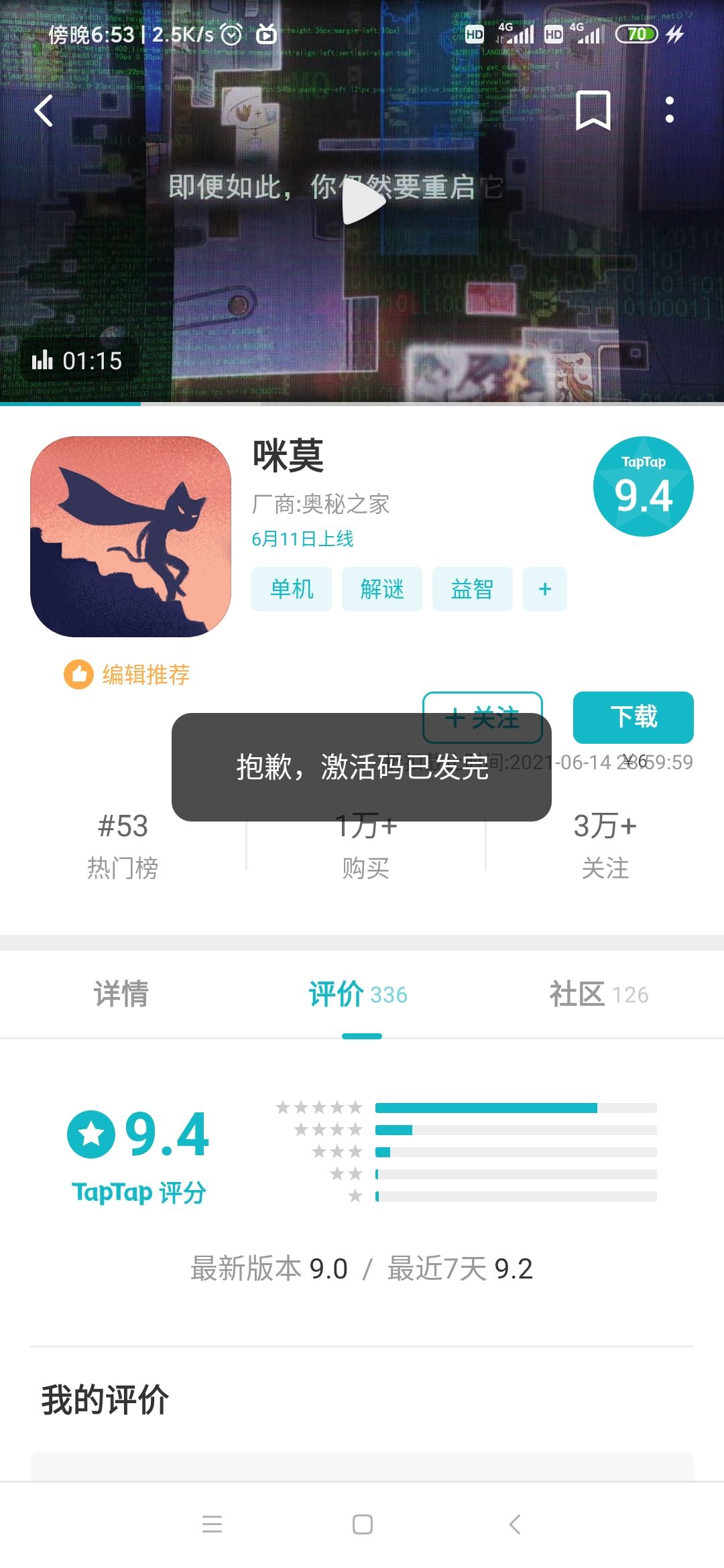
Task: Go back using the top-left arrow
Action: coord(44,111)
